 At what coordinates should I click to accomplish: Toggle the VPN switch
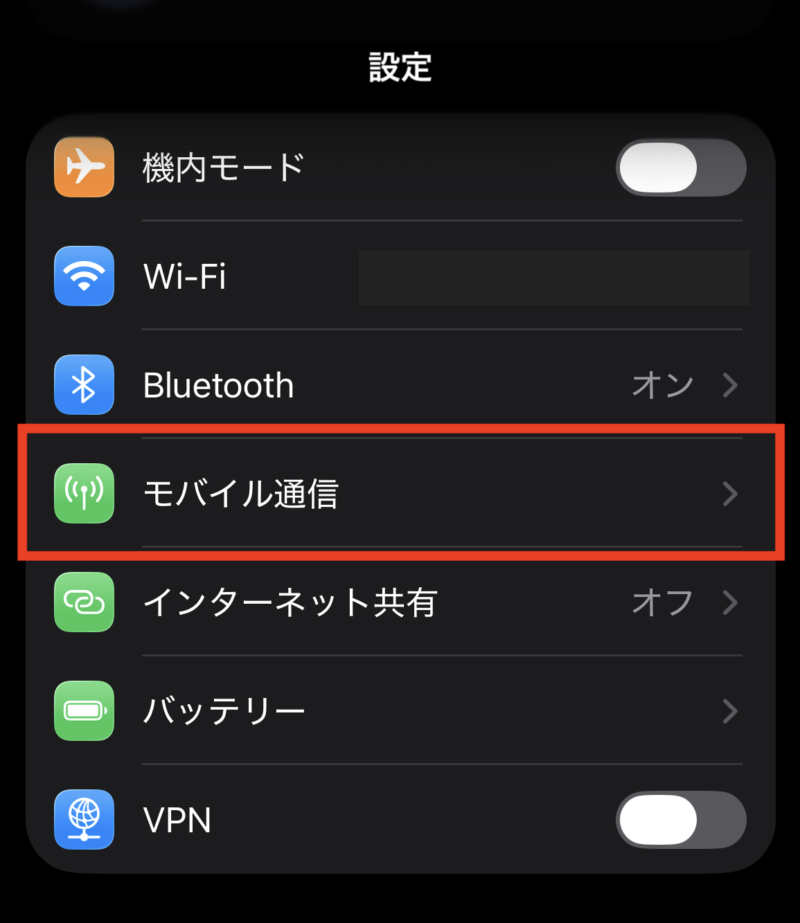point(680,821)
